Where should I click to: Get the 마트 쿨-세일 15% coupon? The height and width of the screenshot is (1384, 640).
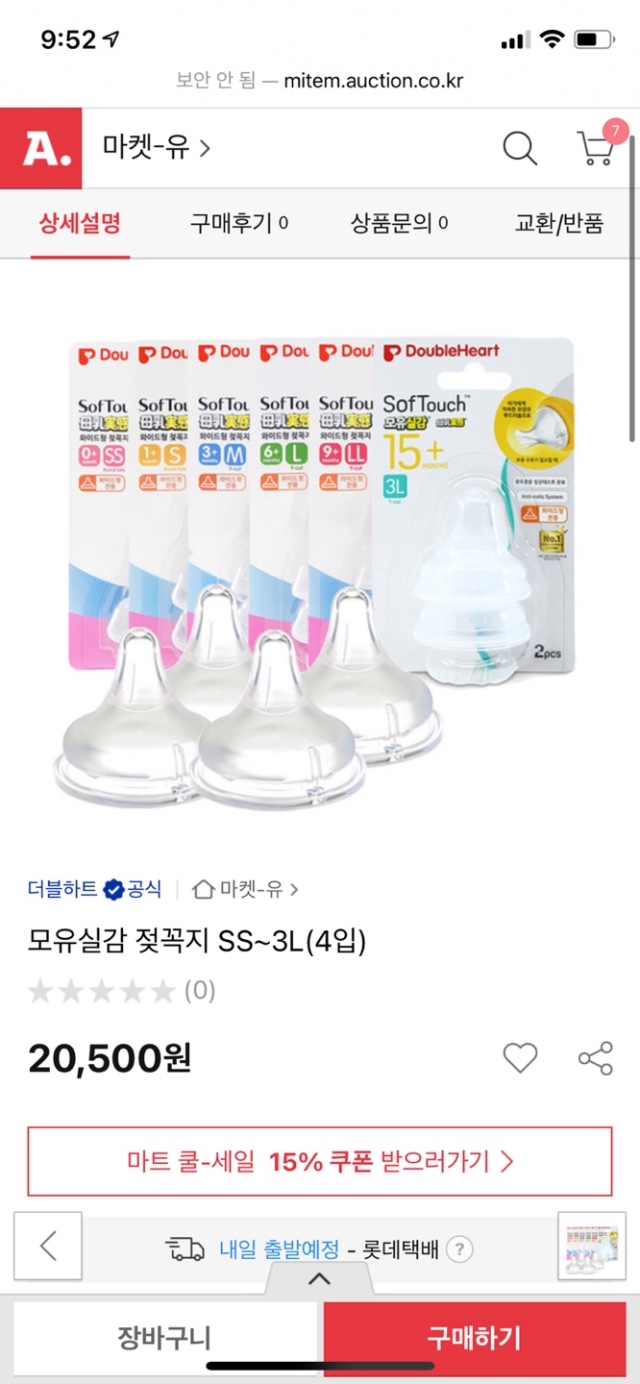click(320, 1162)
